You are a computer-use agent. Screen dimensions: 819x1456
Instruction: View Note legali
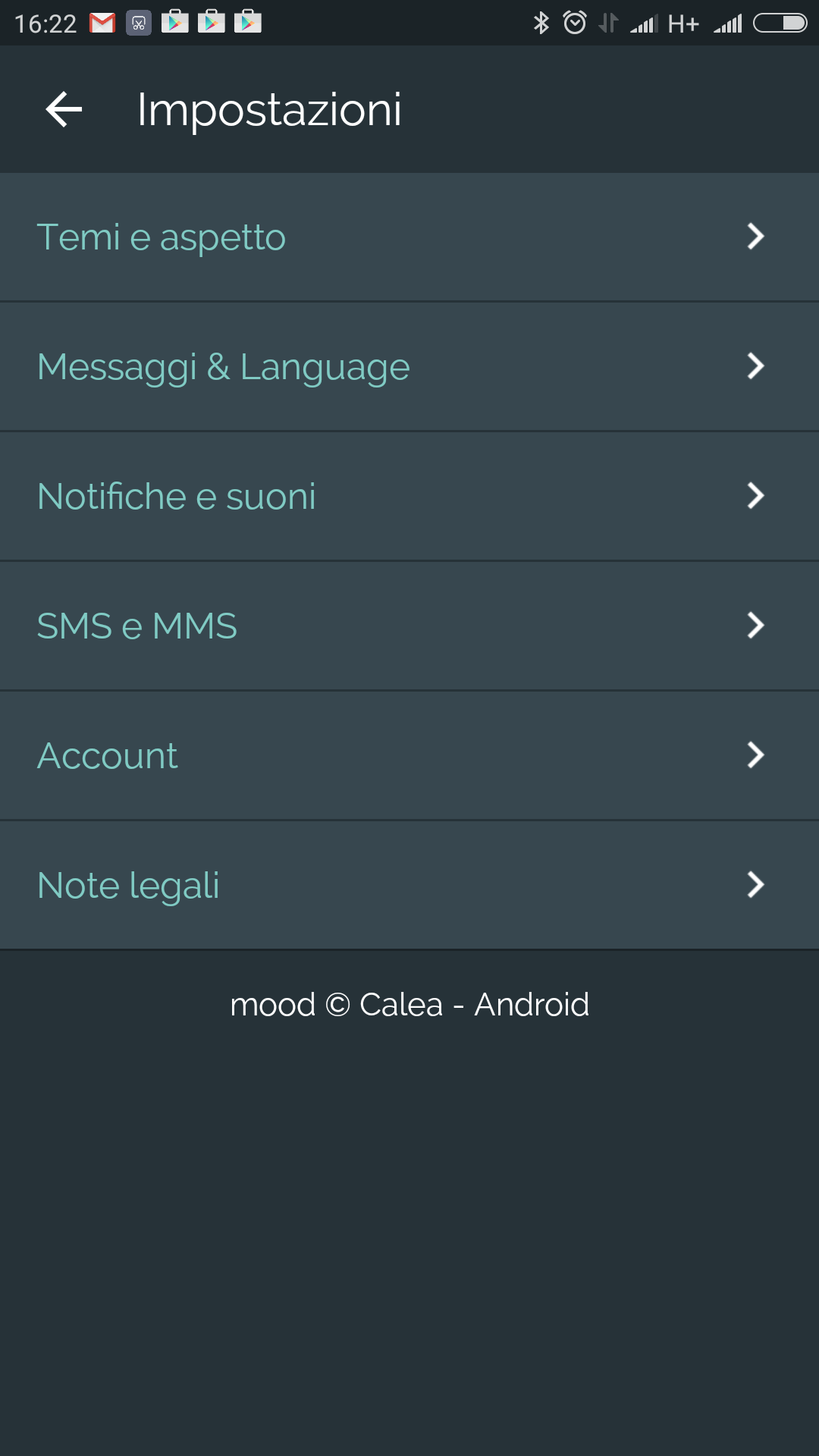pyautogui.click(x=409, y=885)
